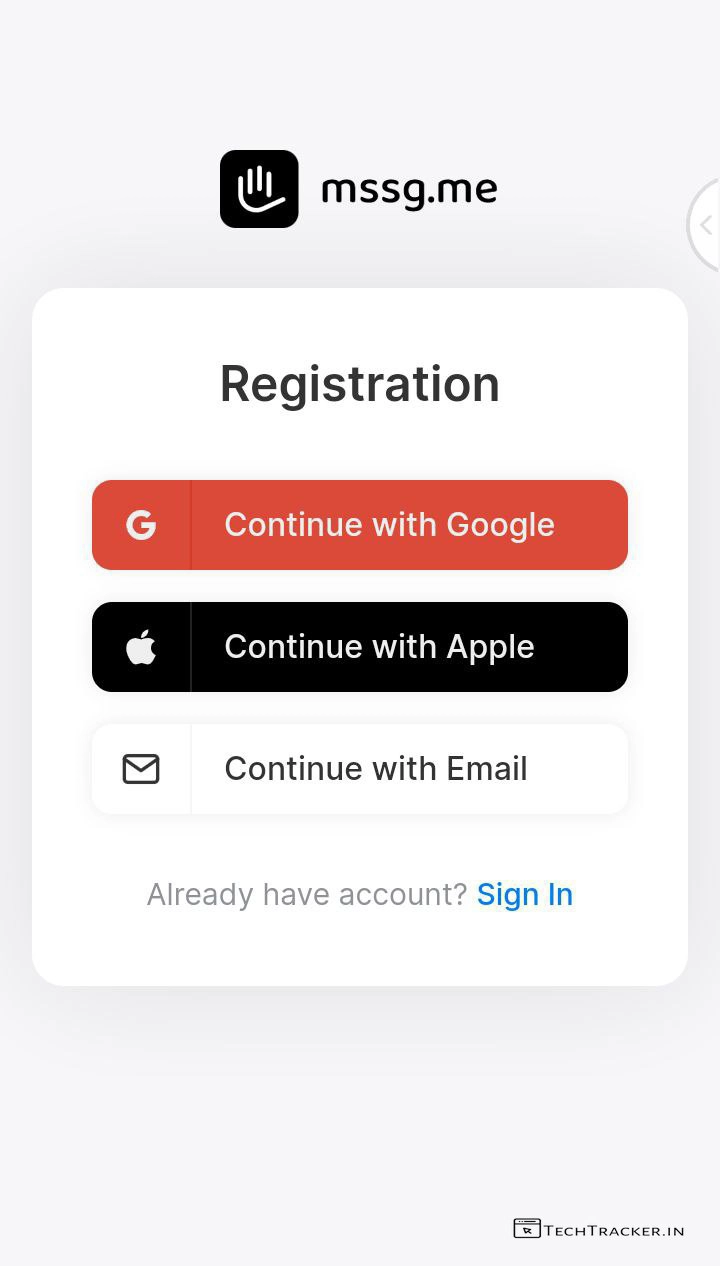Choose Continue with Apple

(x=360, y=647)
